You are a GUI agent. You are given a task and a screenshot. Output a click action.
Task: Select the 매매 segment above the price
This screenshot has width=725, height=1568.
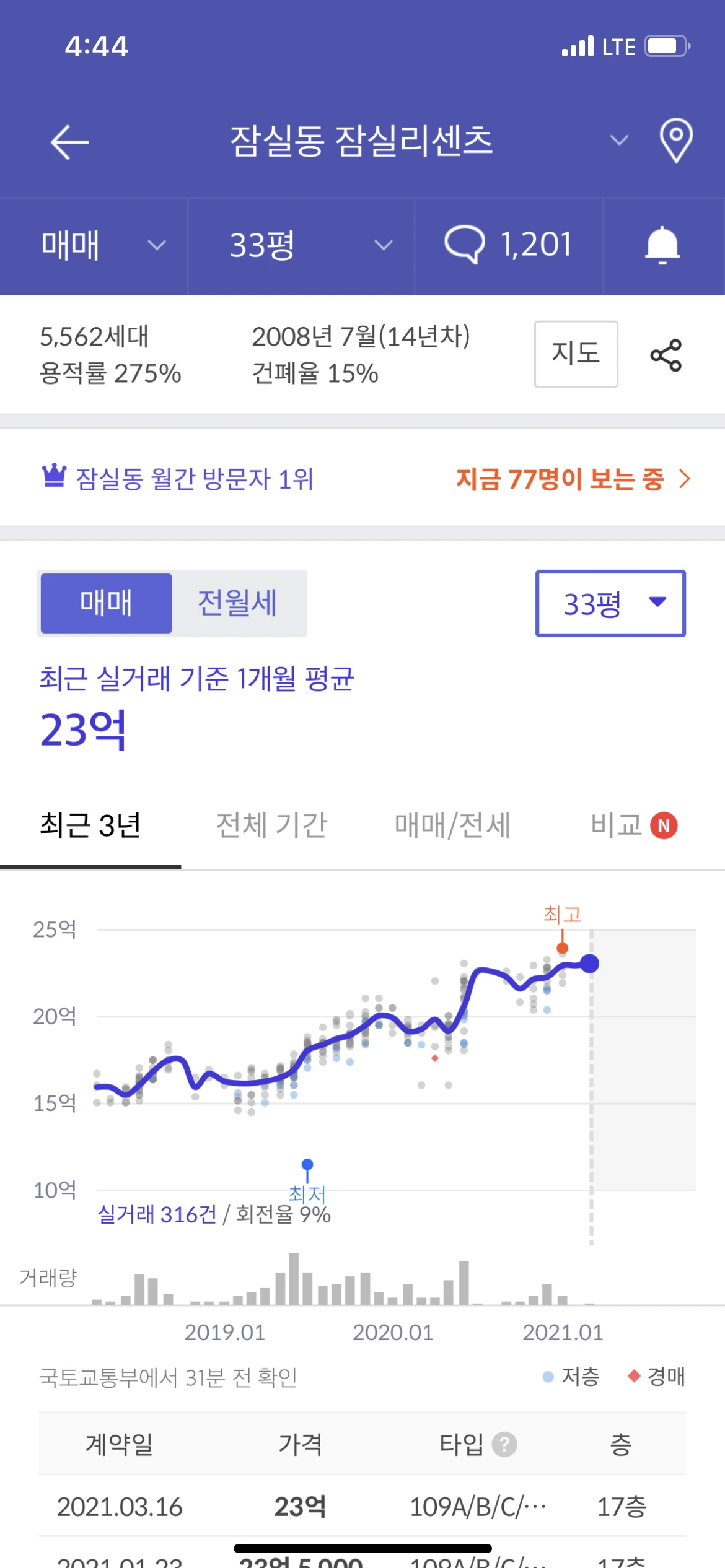tap(106, 603)
